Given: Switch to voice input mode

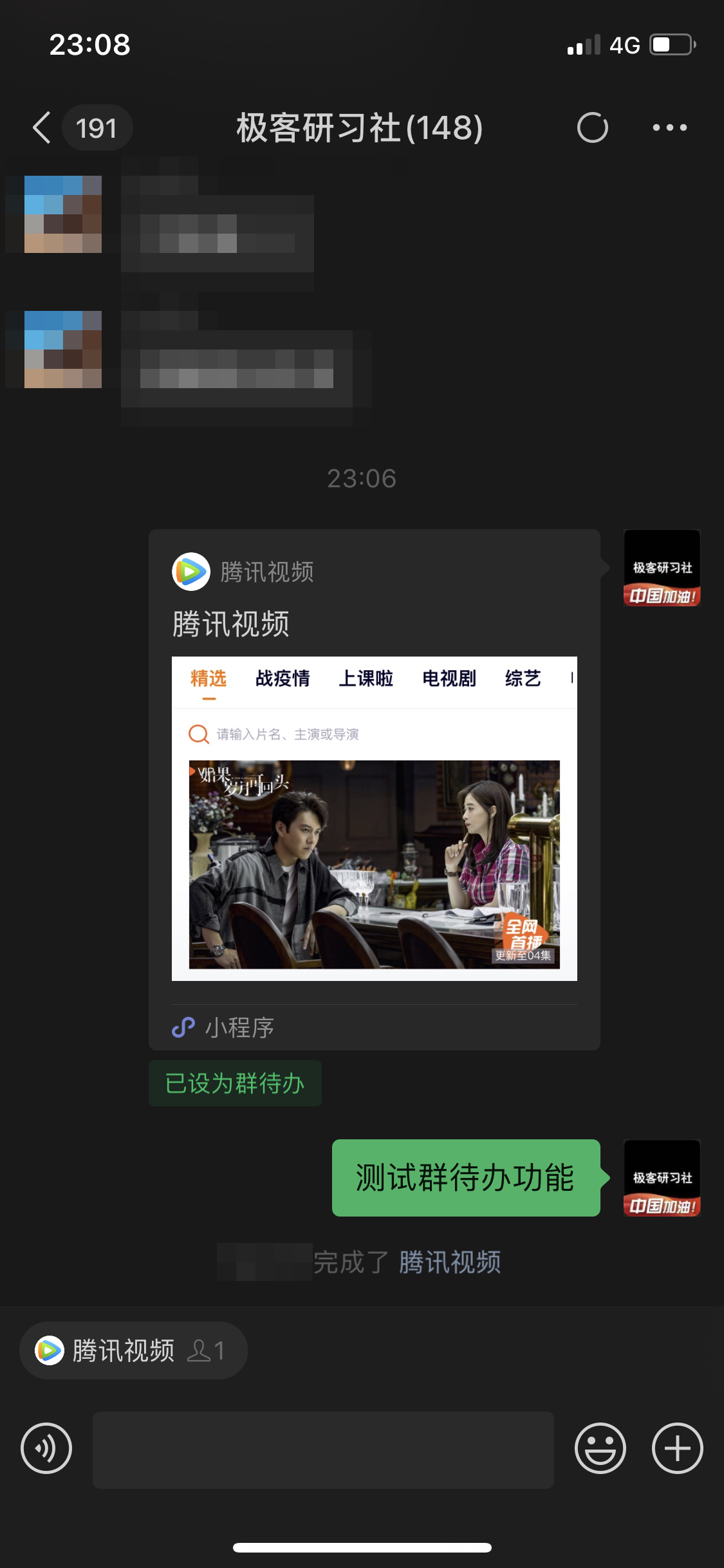Looking at the screenshot, I should pyautogui.click(x=46, y=1448).
